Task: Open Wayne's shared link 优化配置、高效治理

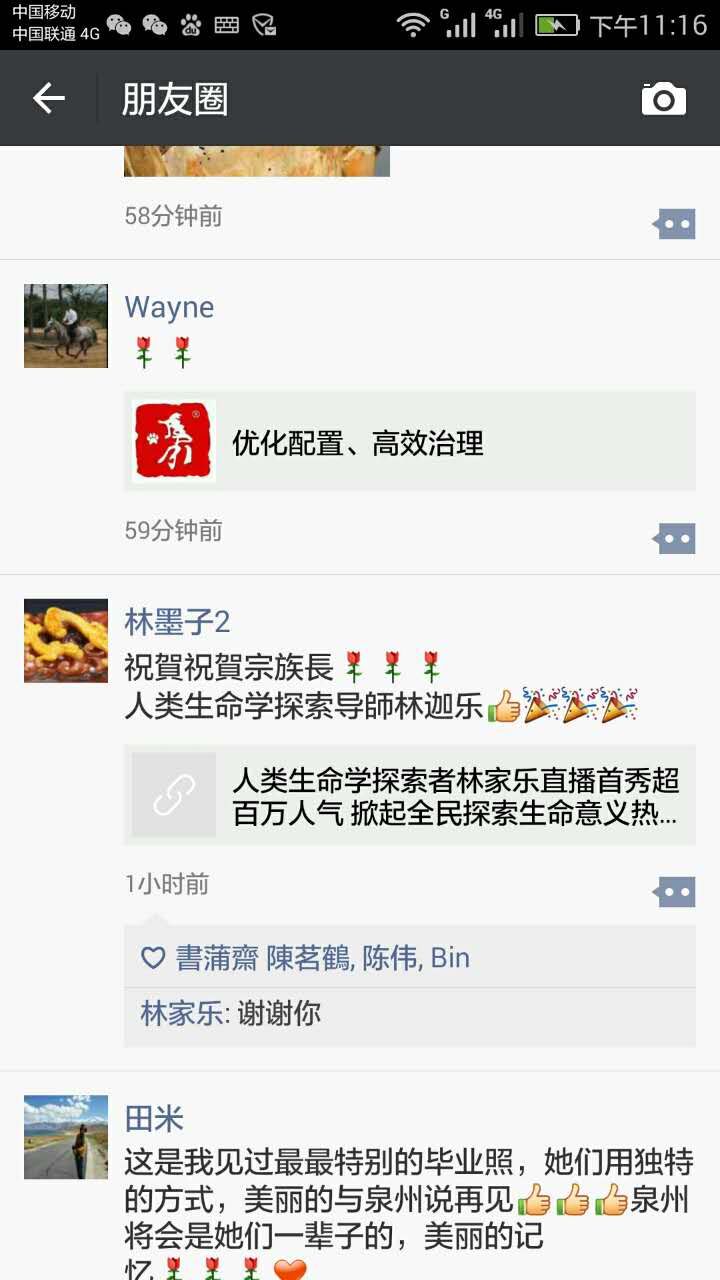Action: pyautogui.click(x=409, y=441)
